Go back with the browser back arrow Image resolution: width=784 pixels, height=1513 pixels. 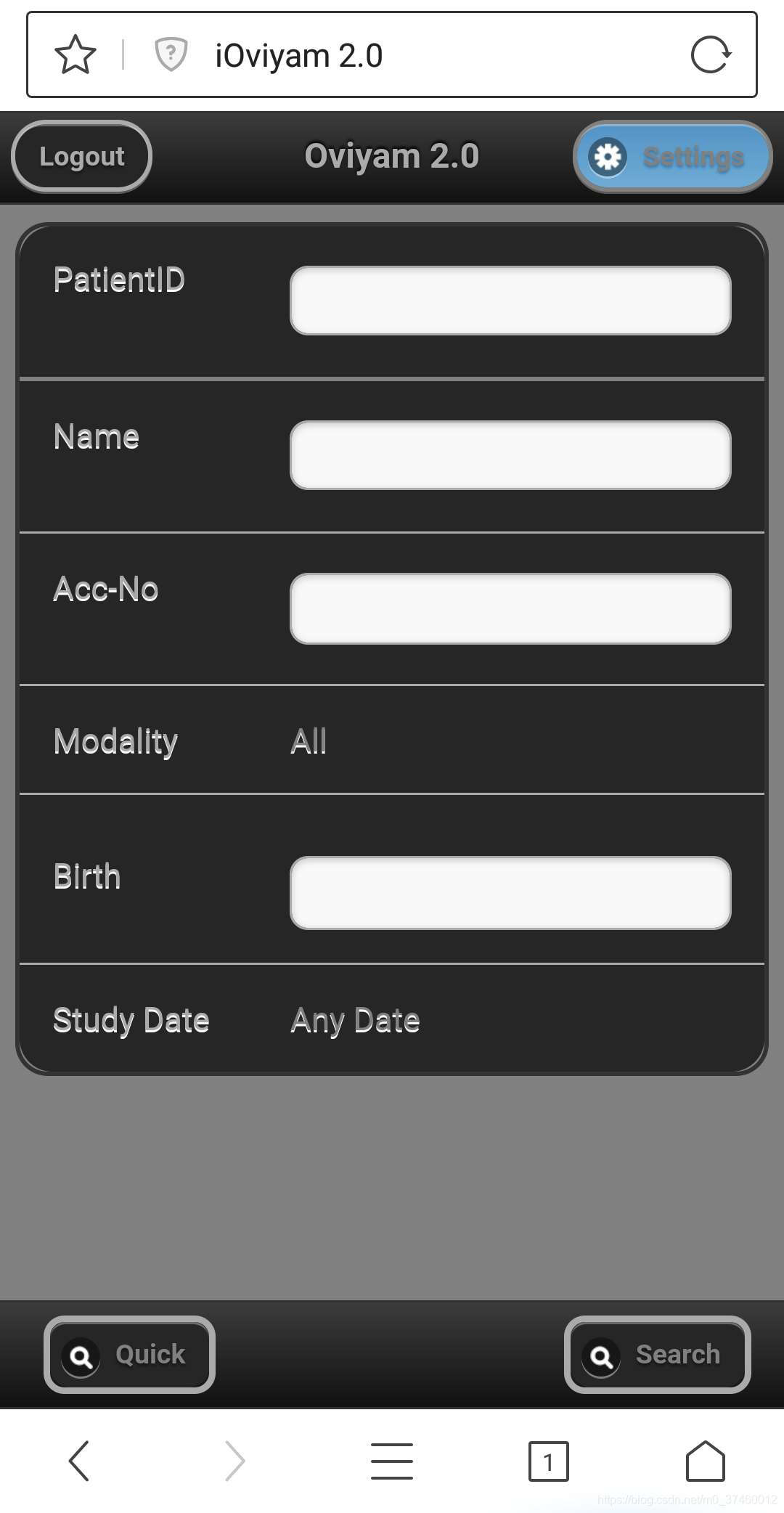point(78,1461)
